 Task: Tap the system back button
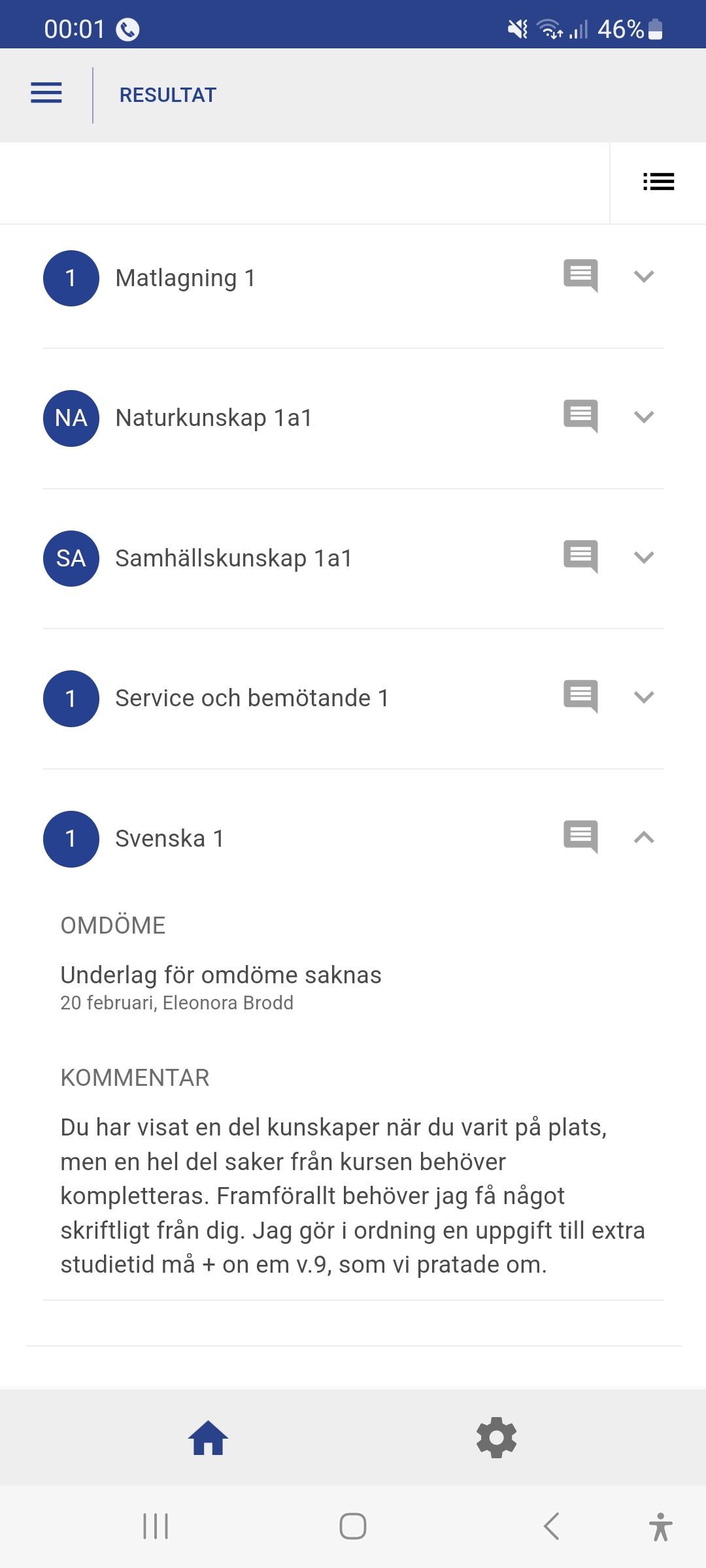click(552, 1527)
